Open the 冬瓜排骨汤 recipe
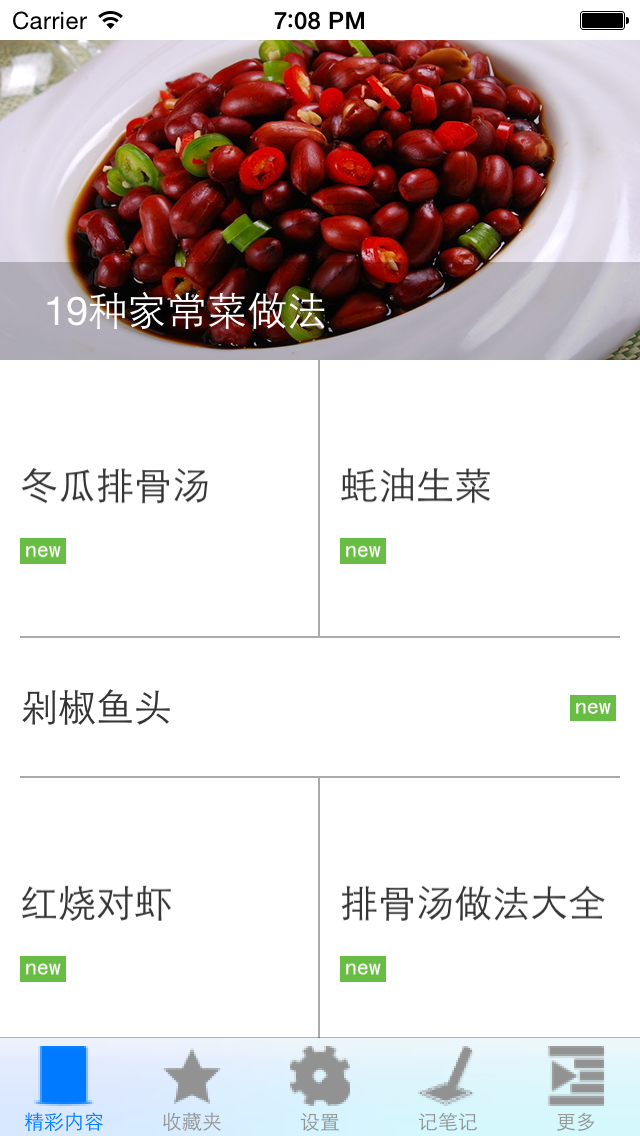The width and height of the screenshot is (640, 1136). coord(159,498)
